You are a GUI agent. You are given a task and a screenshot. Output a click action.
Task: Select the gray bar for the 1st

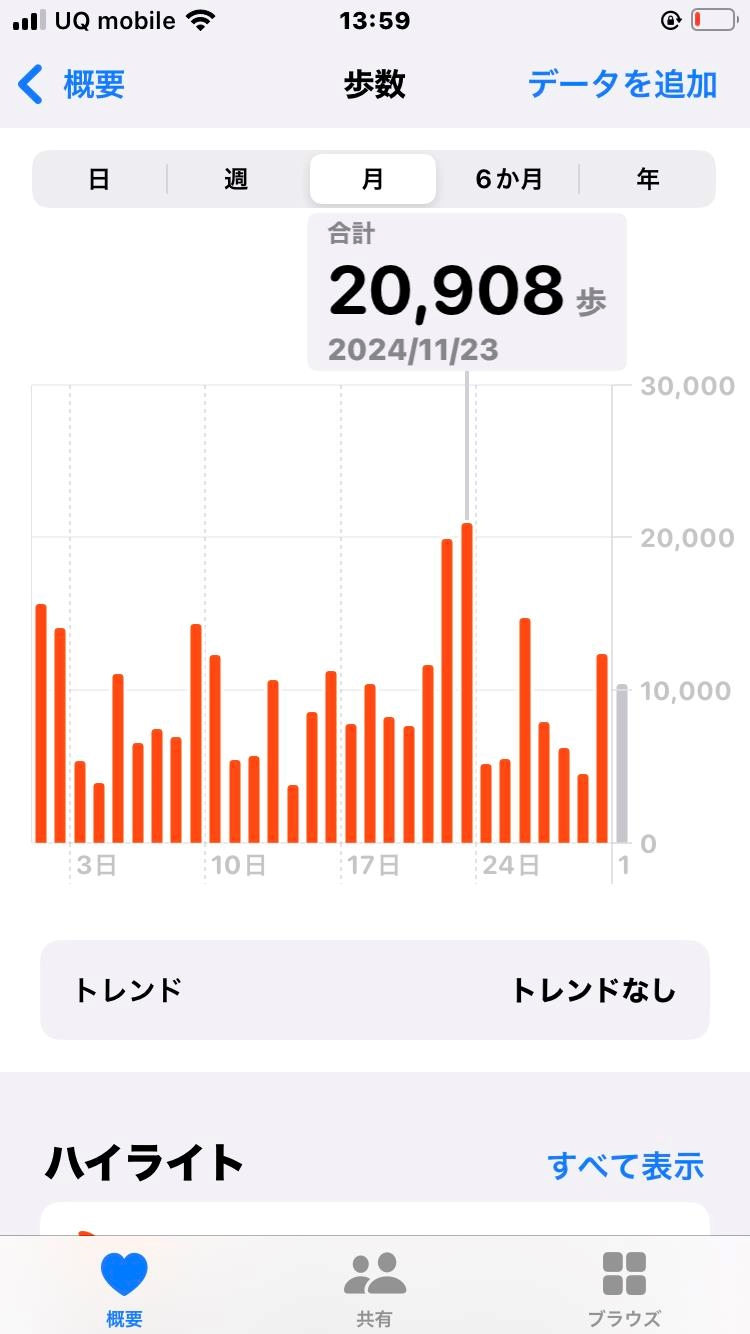[x=622, y=764]
